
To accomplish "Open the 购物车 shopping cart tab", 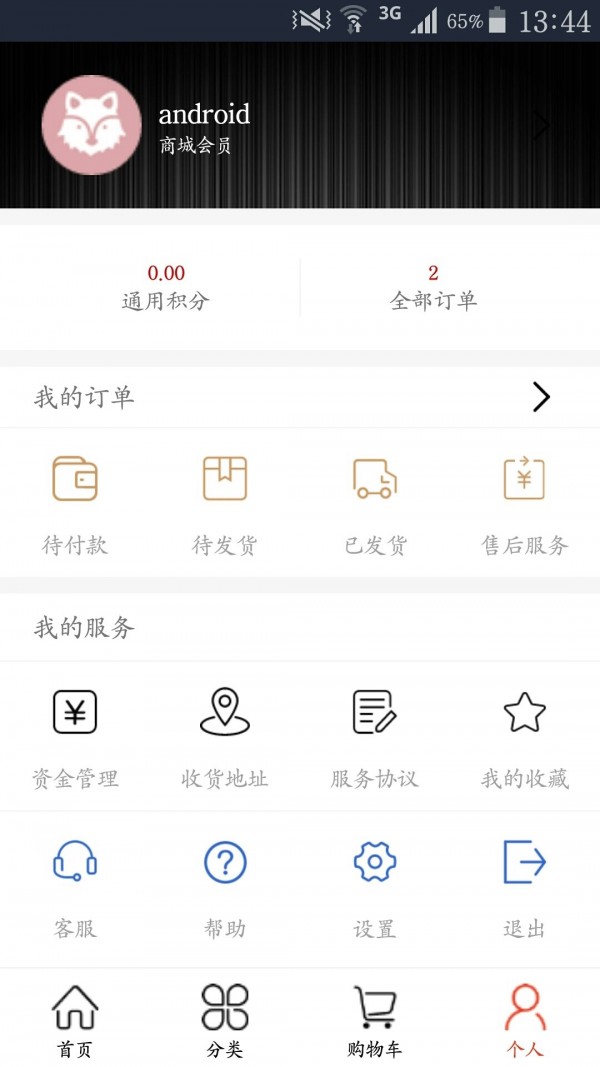I will [375, 1021].
